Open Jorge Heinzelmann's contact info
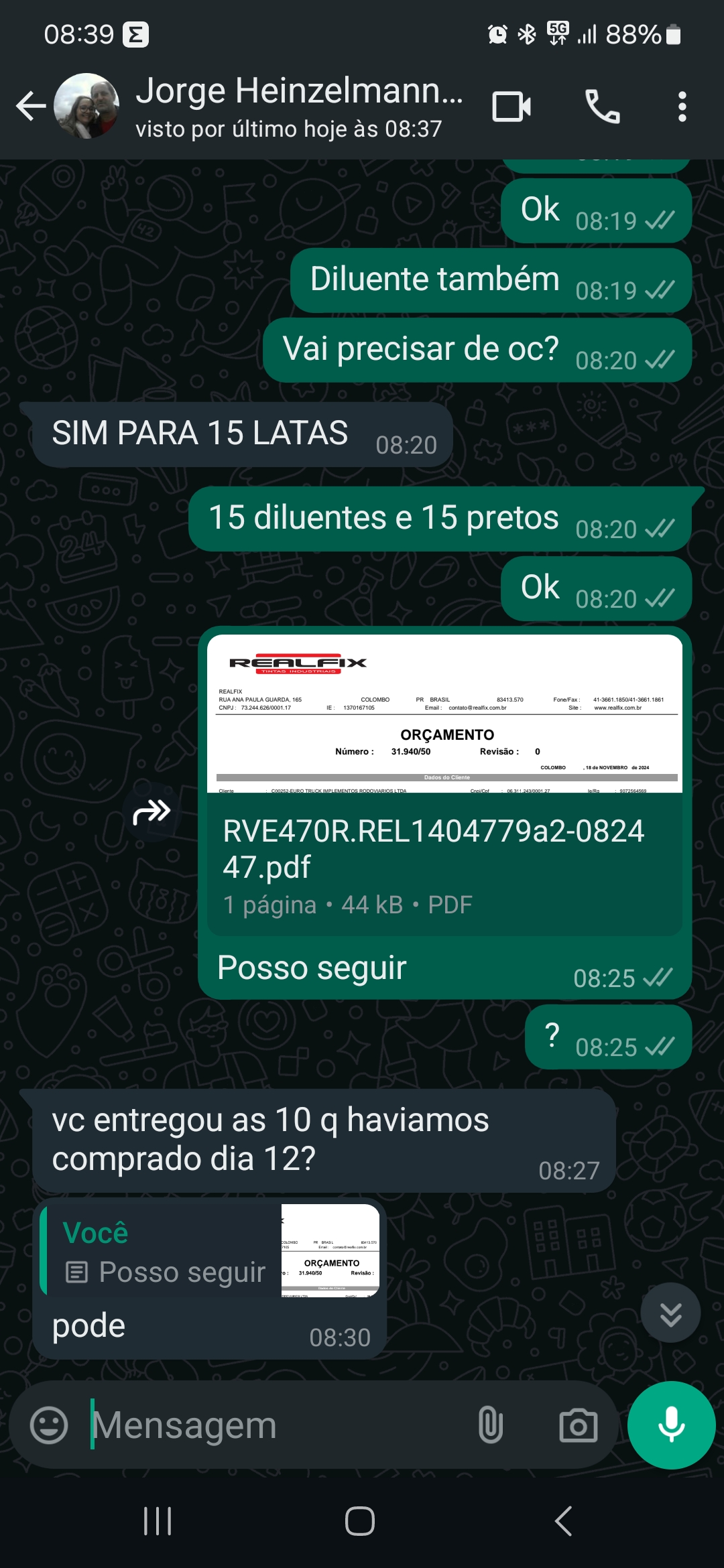The image size is (724, 1568). (298, 106)
